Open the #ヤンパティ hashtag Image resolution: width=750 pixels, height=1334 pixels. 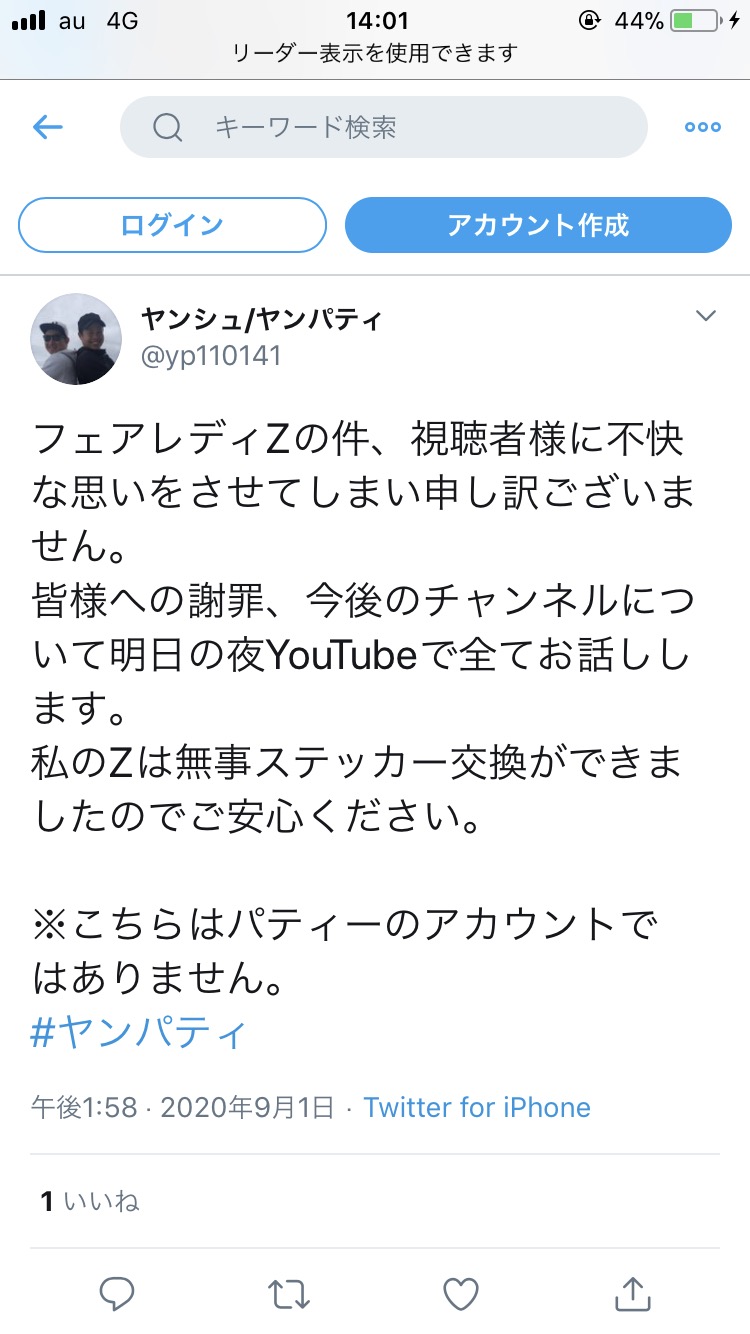click(139, 1033)
